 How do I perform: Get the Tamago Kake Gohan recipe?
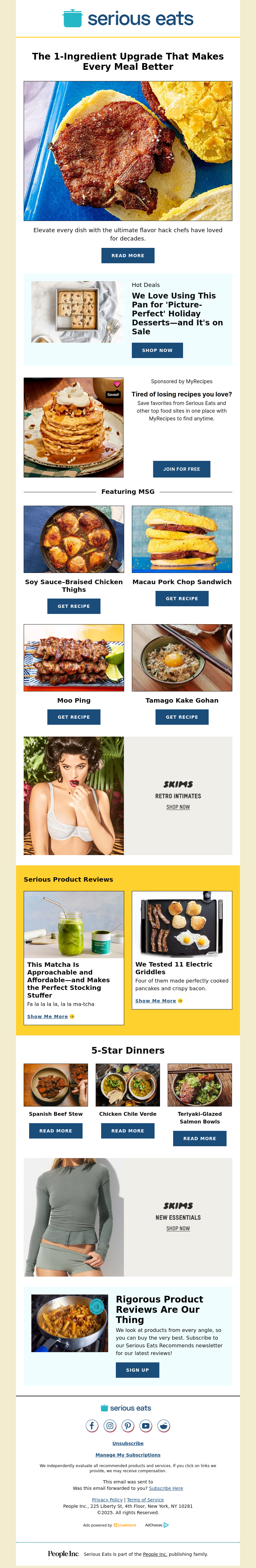(x=182, y=716)
